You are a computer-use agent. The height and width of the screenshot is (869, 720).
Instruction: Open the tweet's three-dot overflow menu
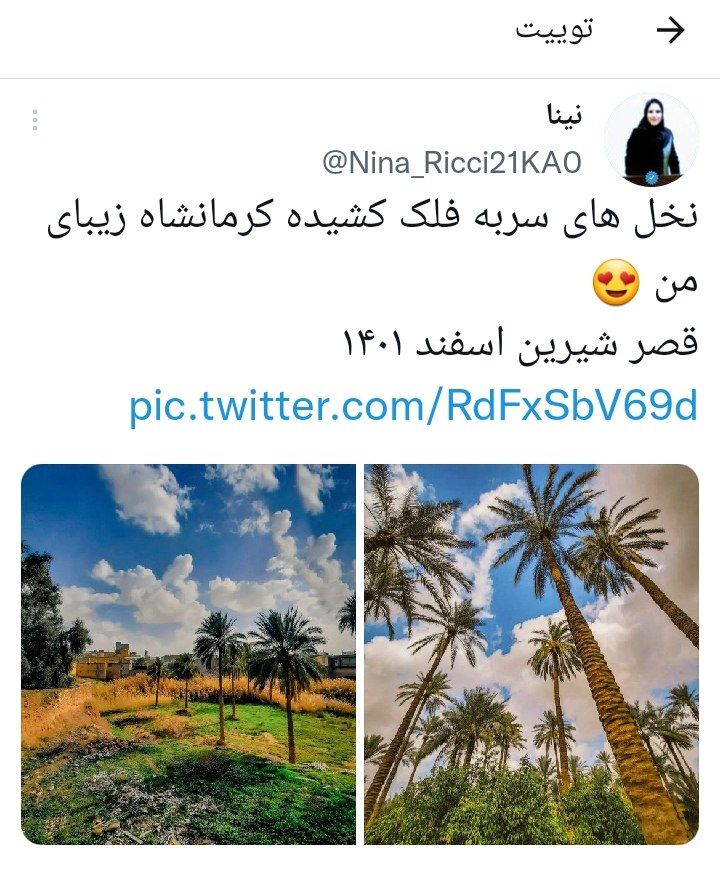[35, 121]
